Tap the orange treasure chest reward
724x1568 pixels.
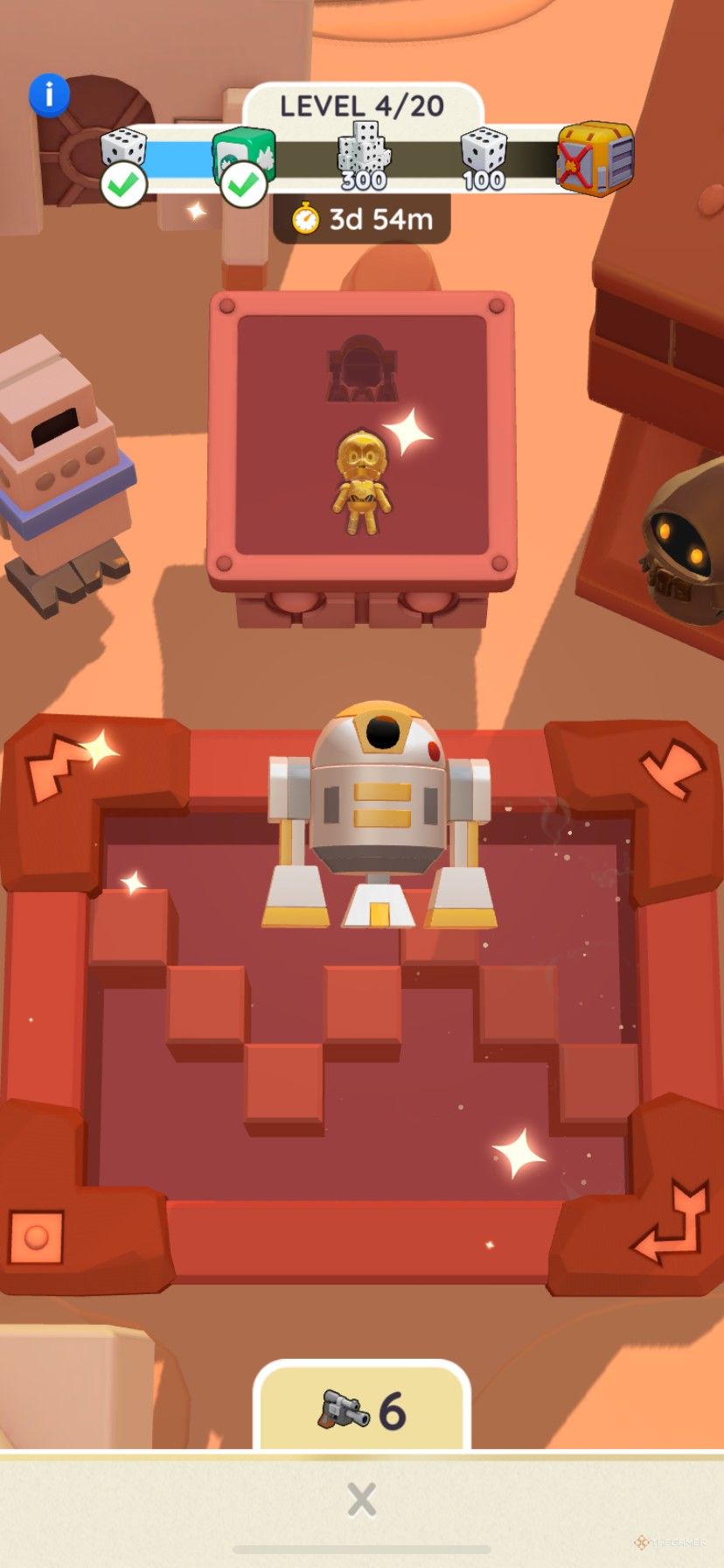(595, 158)
